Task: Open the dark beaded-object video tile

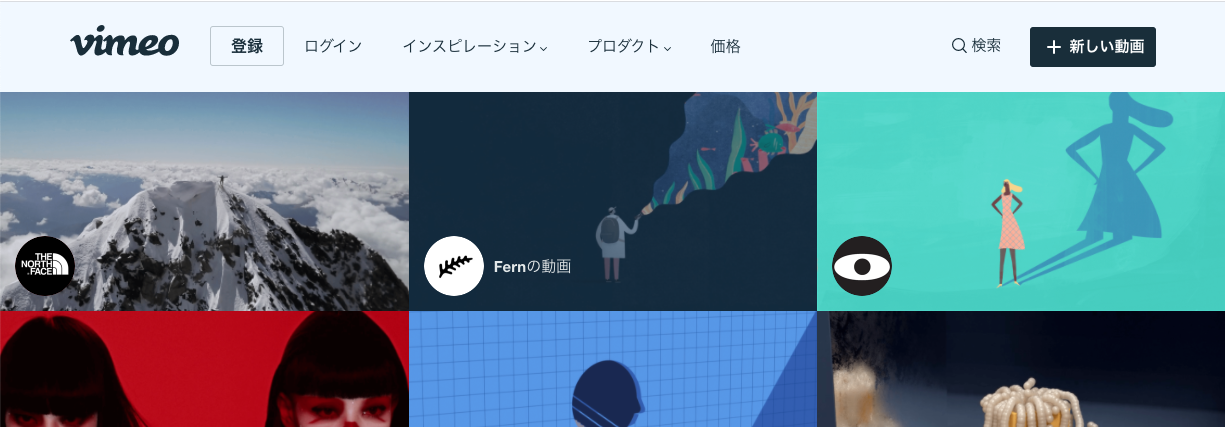Action: [1020, 369]
